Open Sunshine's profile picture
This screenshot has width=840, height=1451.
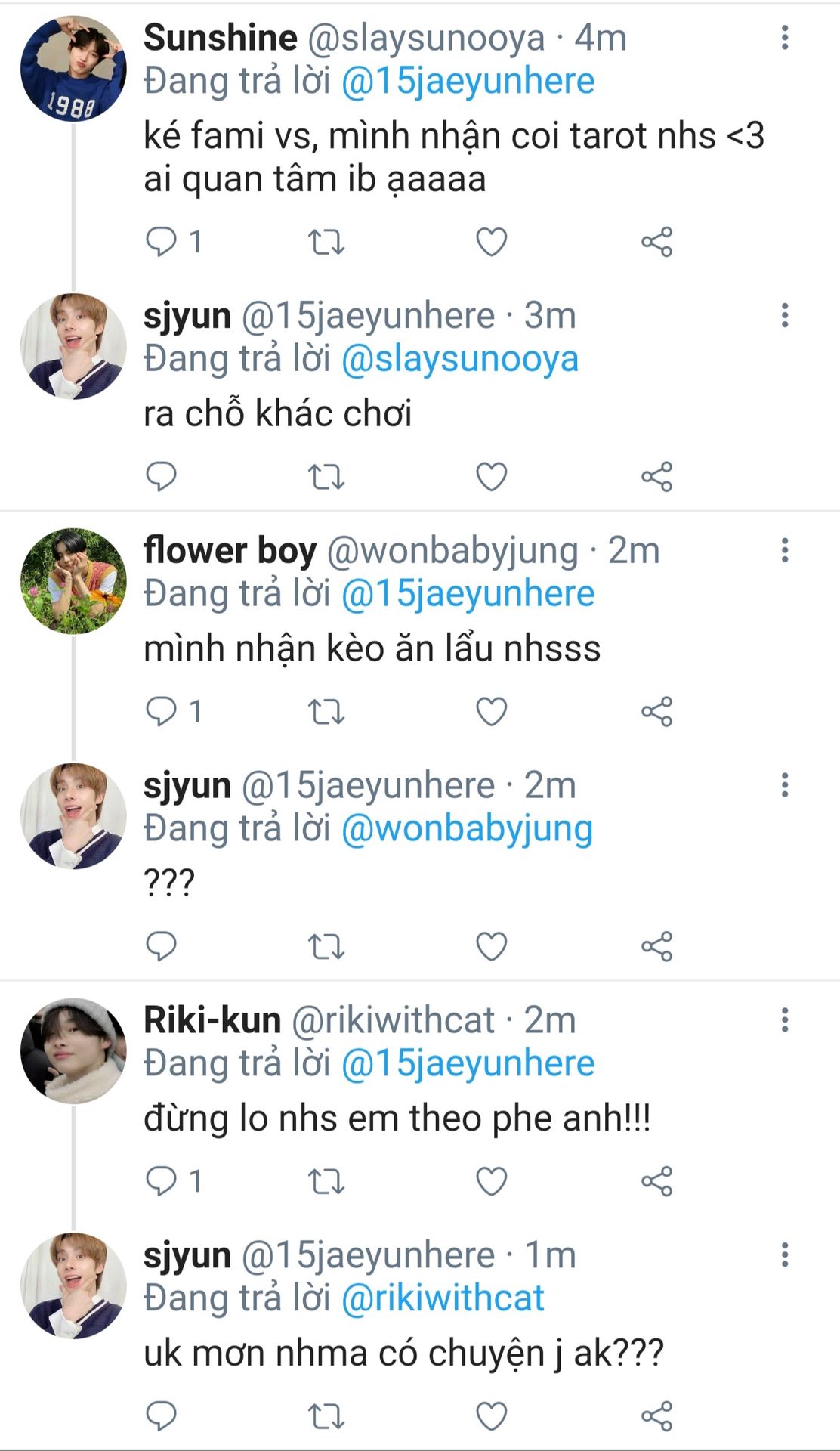point(73,68)
